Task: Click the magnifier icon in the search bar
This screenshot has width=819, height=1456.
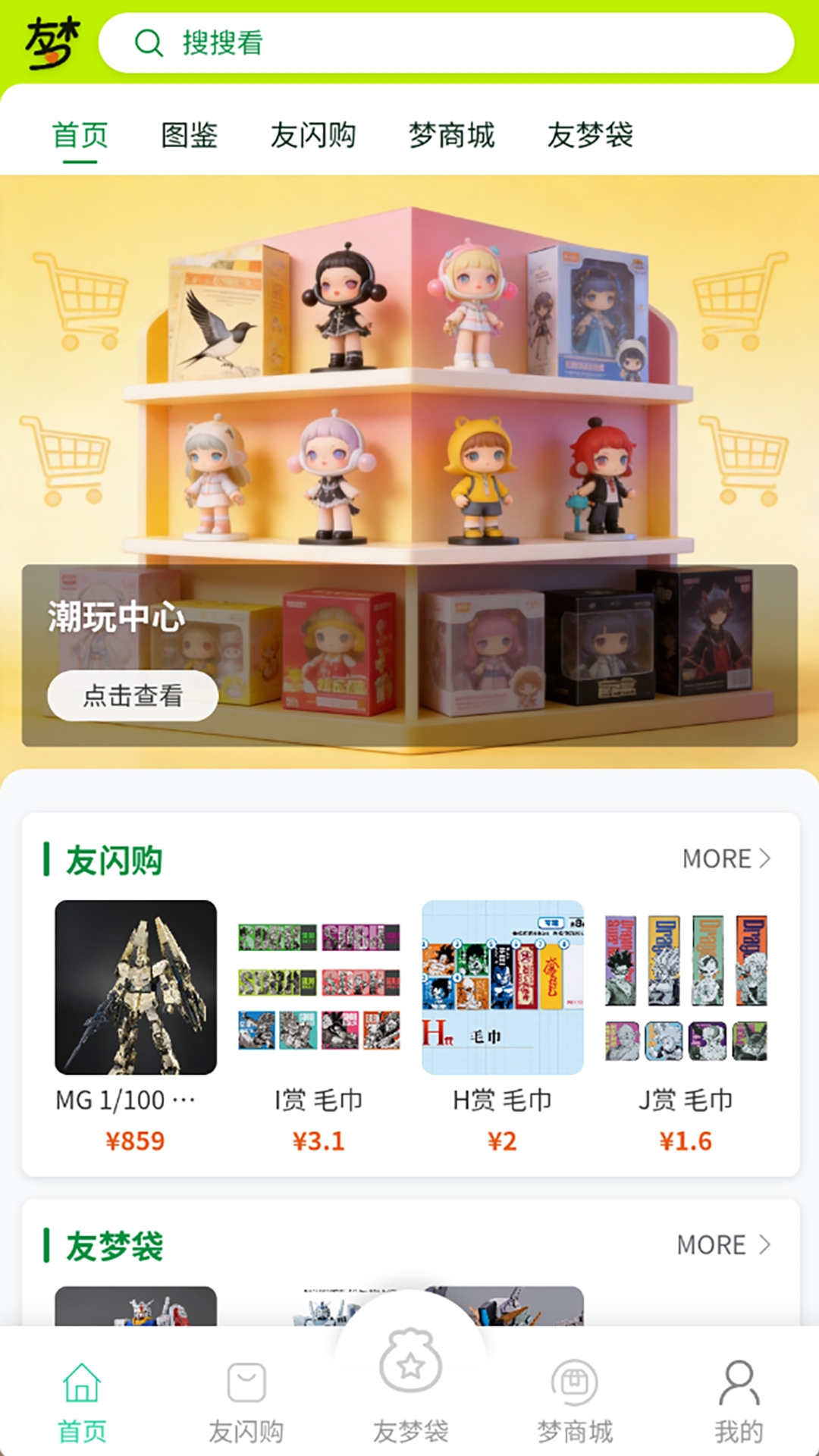Action: pos(149,45)
